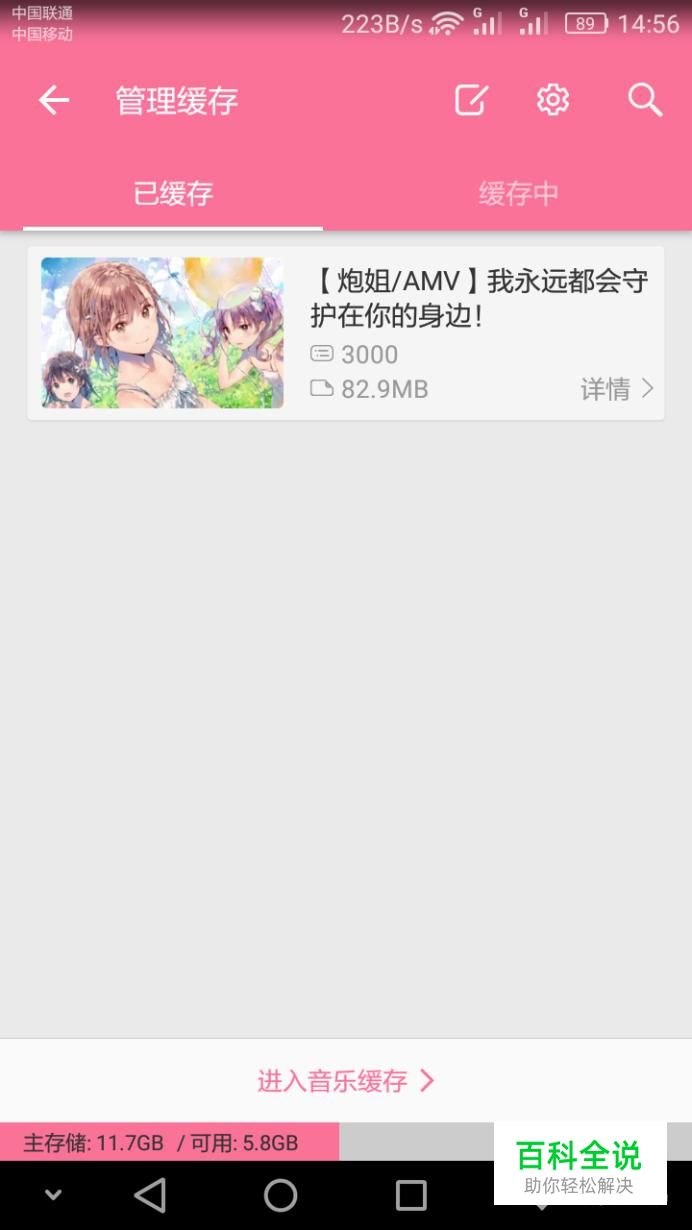Switch to the 已缓存 tab
Screen dimensions: 692x1230
[173, 193]
